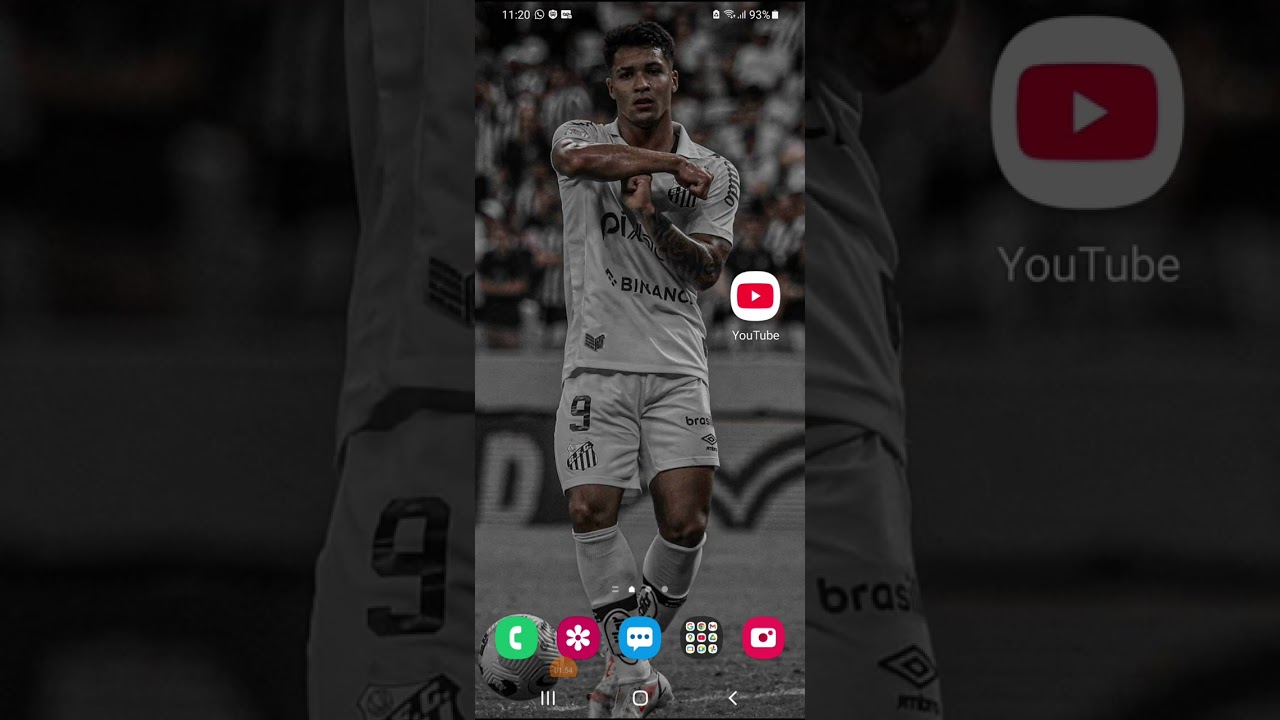This screenshot has width=1280, height=720.
Task: Open the YouTube app
Action: click(755, 297)
